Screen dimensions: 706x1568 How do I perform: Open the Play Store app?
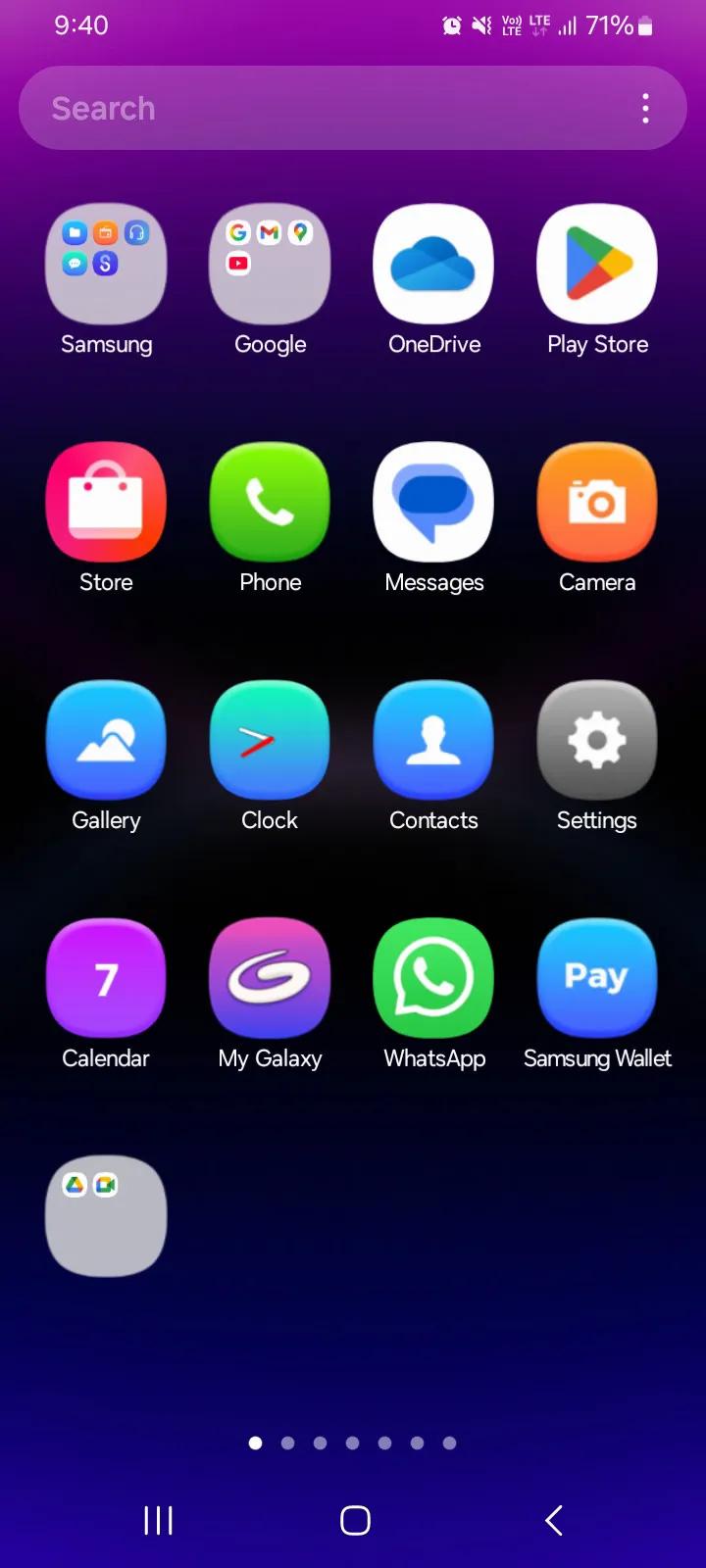pos(597,265)
